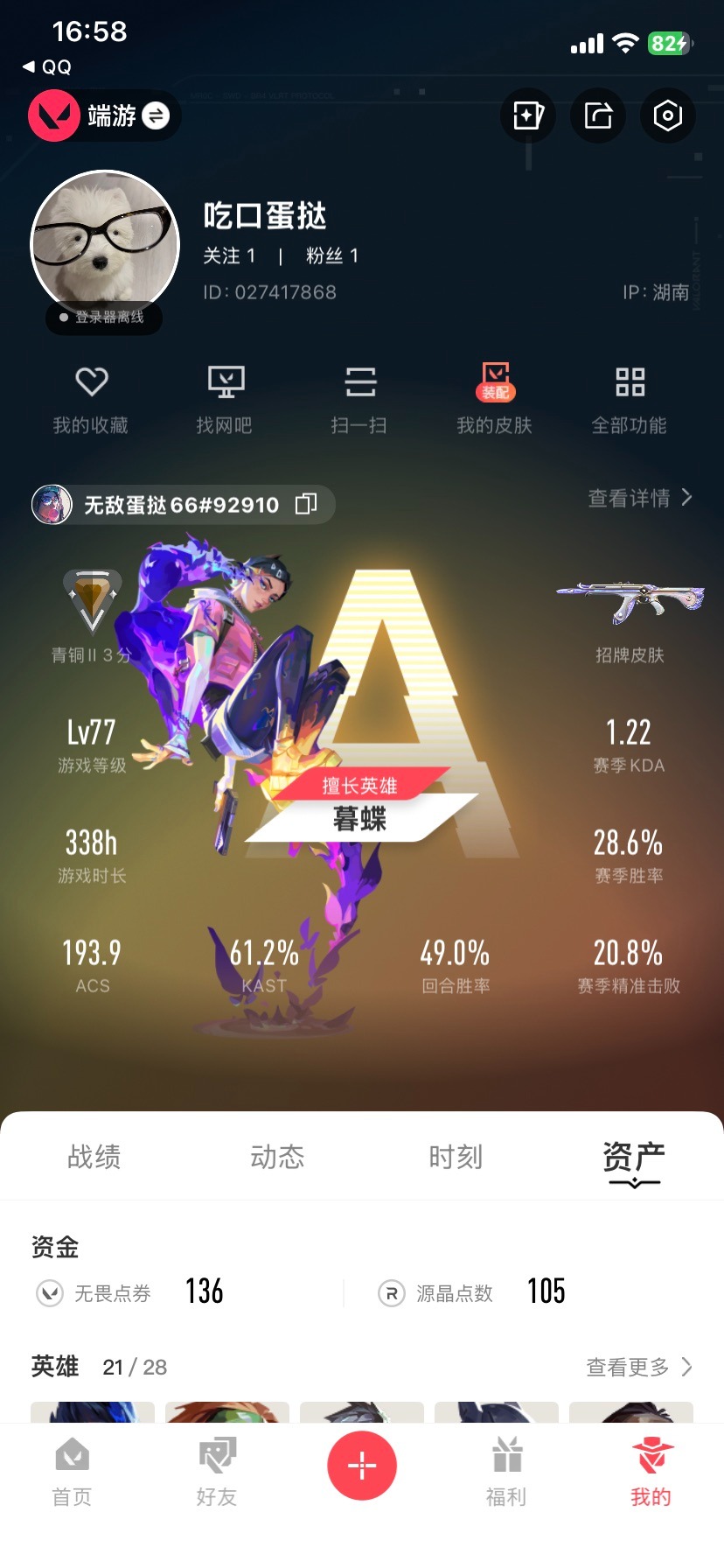
Task: Open the card/event icon near the top
Action: click(527, 115)
